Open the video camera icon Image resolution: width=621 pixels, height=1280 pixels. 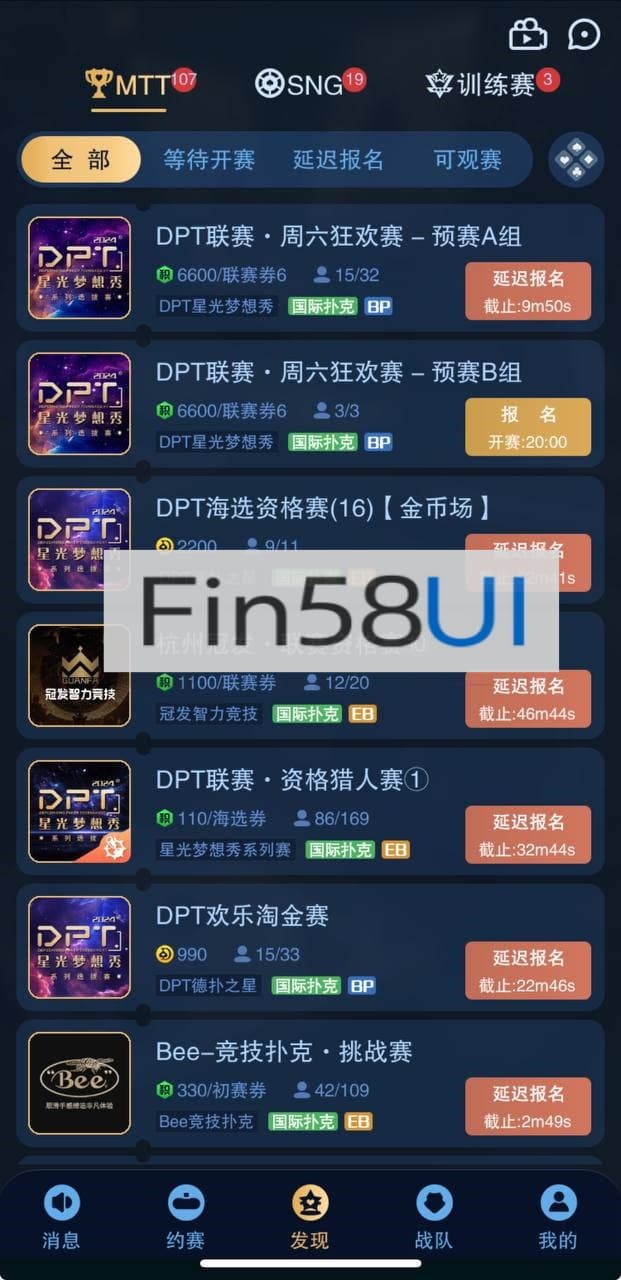click(527, 34)
